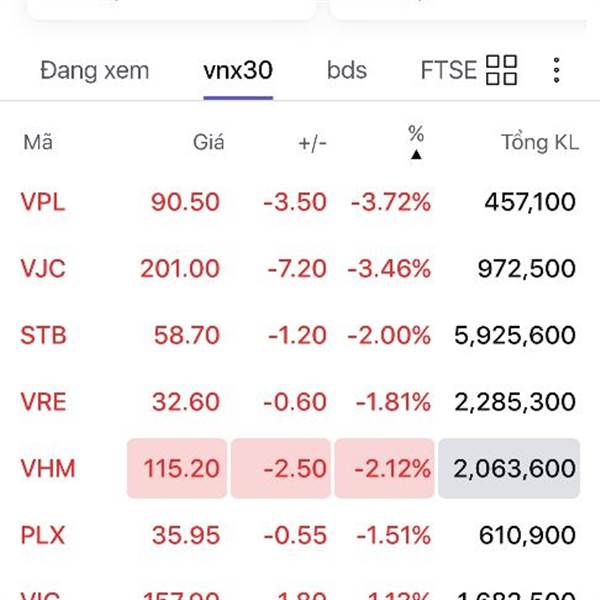
Task: Switch to the FTSE tab
Action: (448, 71)
